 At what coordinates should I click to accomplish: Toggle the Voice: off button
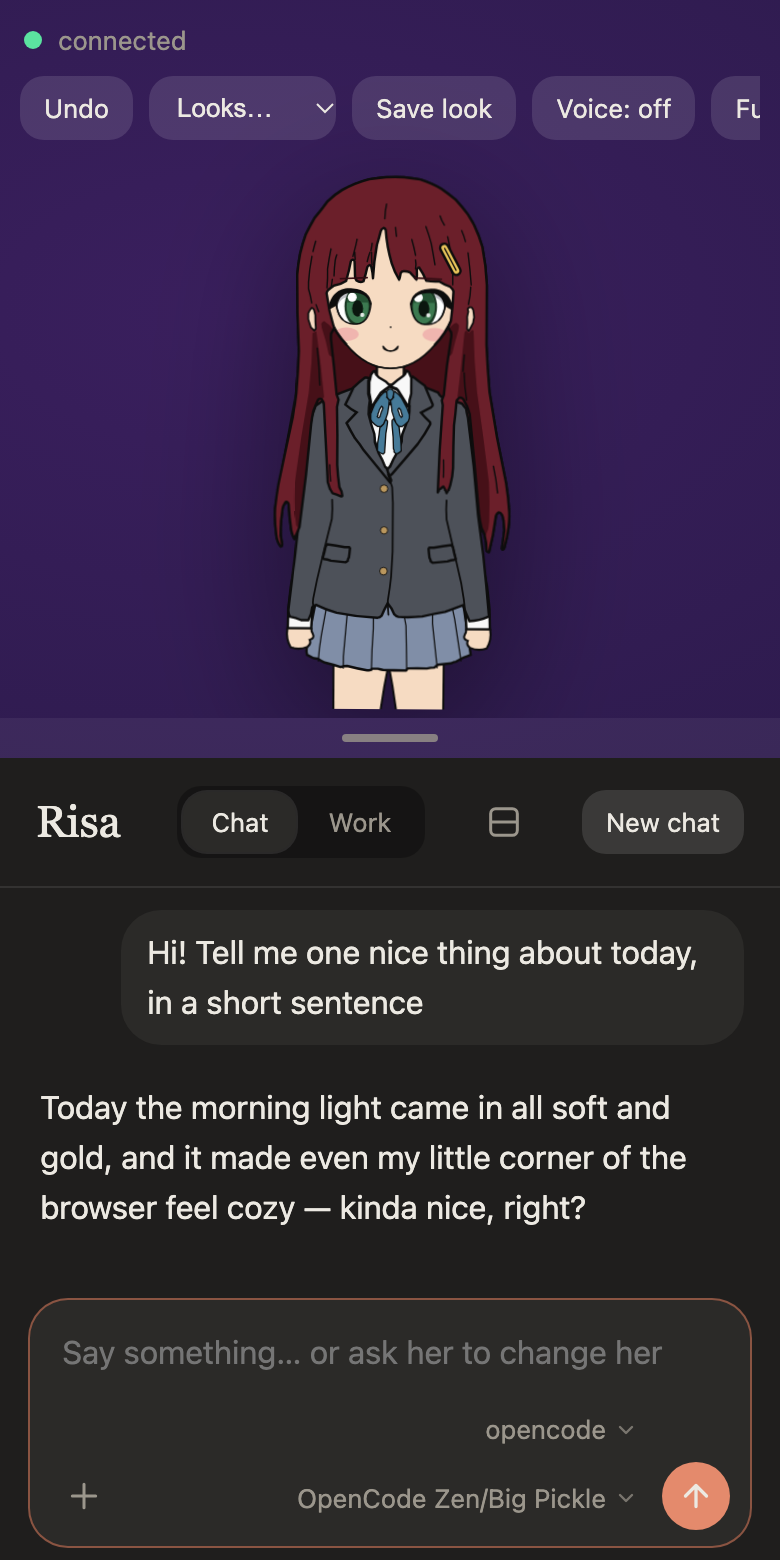click(x=613, y=108)
